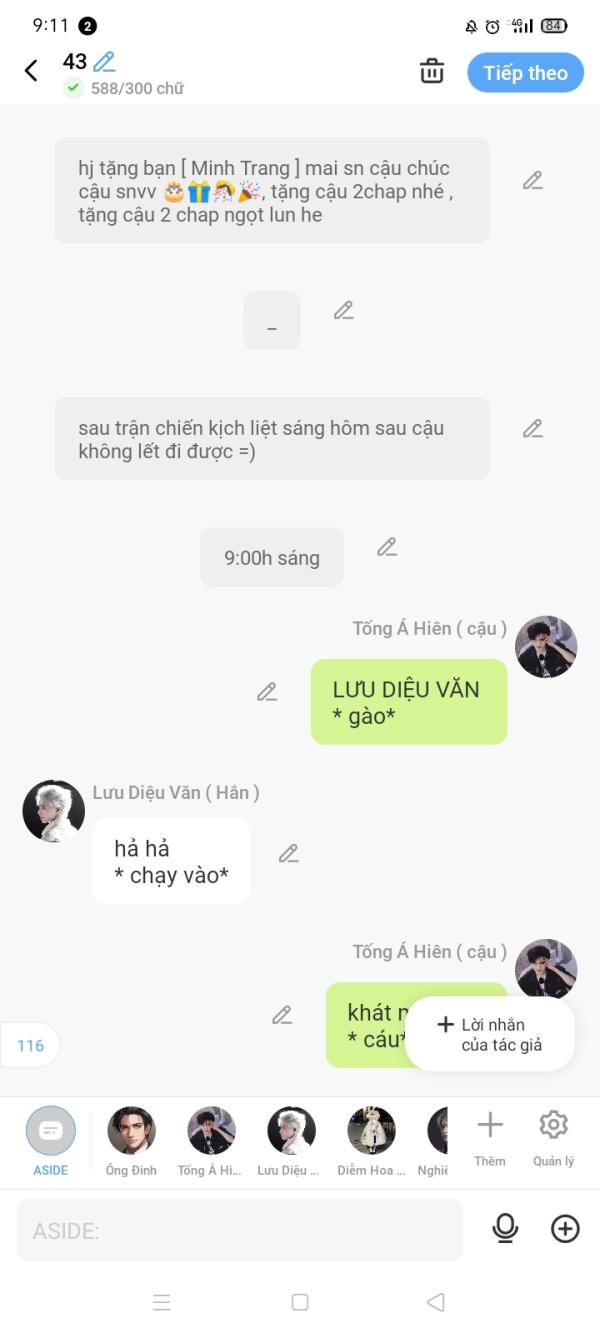This screenshot has height=1333, width=600.
Task: Delete this chapter with the trash icon
Action: point(431,72)
